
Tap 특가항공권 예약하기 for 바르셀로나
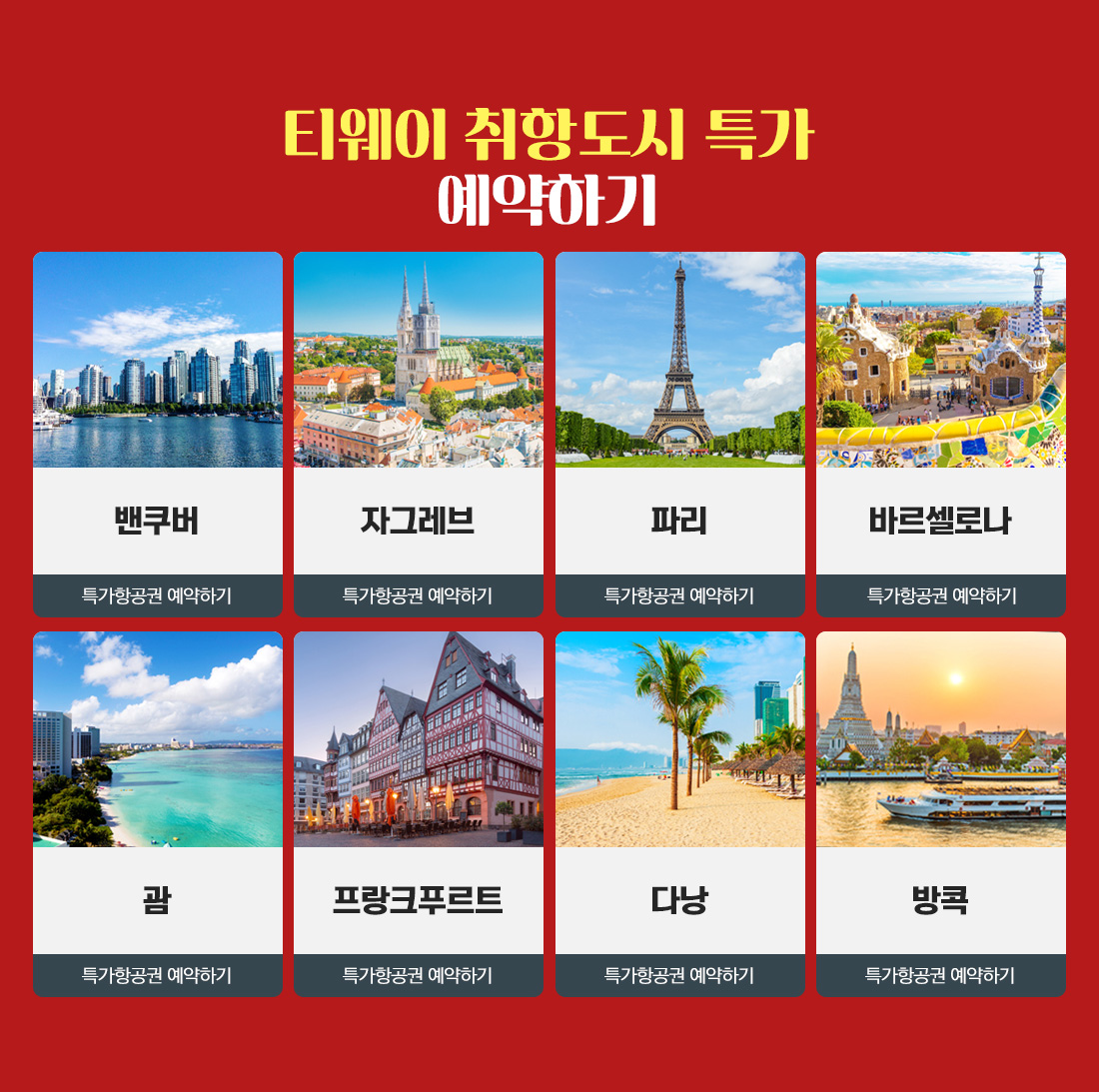coord(940,595)
